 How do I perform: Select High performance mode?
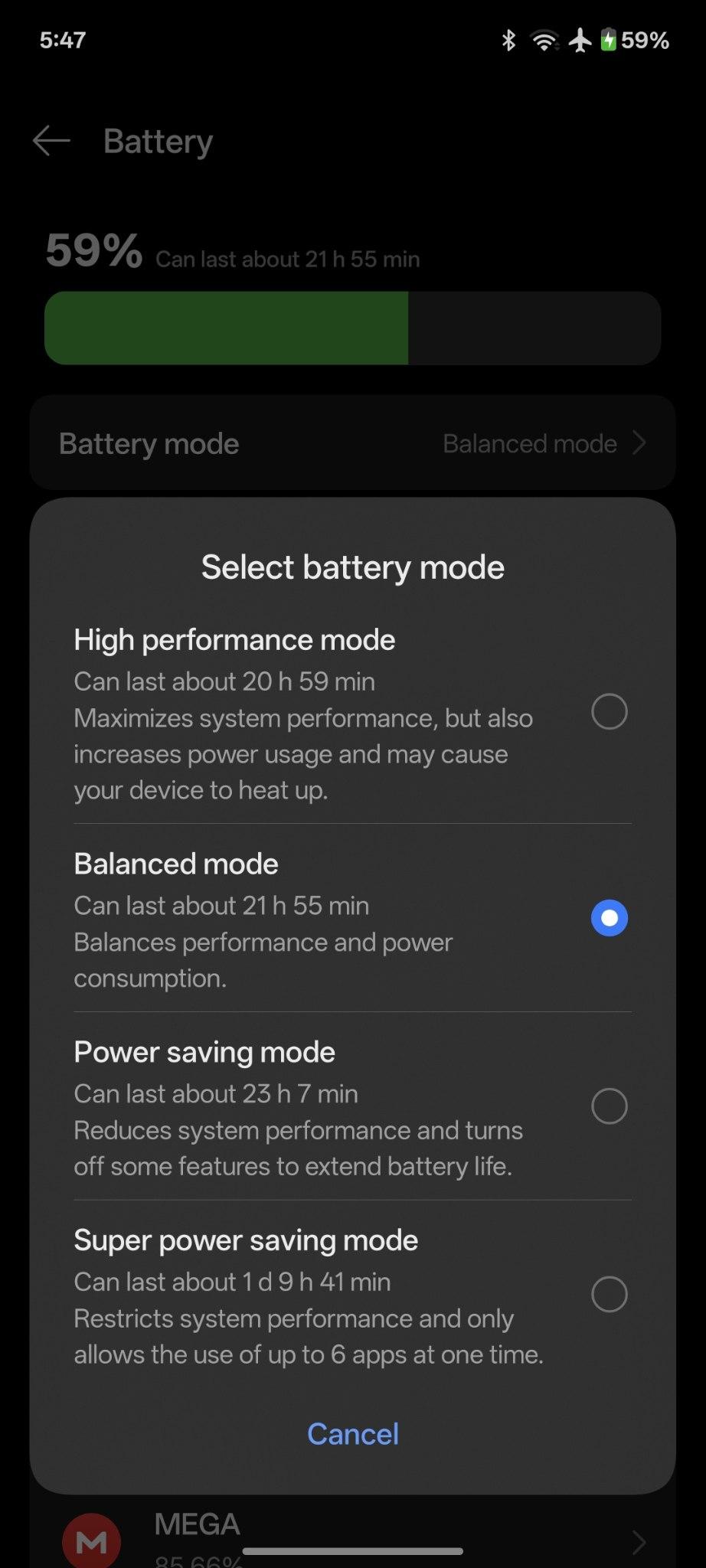click(x=352, y=714)
